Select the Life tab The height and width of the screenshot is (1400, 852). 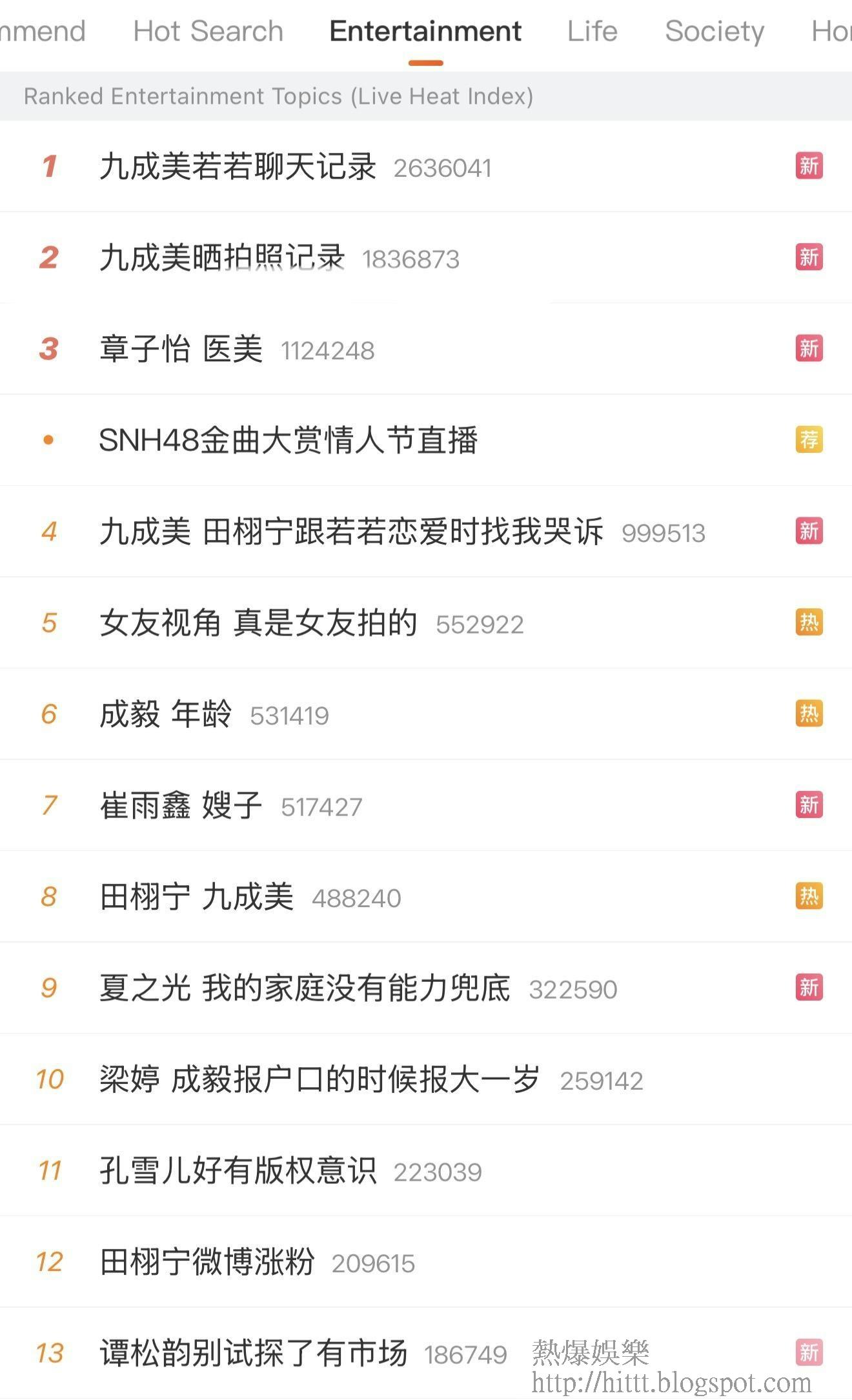[x=592, y=31]
